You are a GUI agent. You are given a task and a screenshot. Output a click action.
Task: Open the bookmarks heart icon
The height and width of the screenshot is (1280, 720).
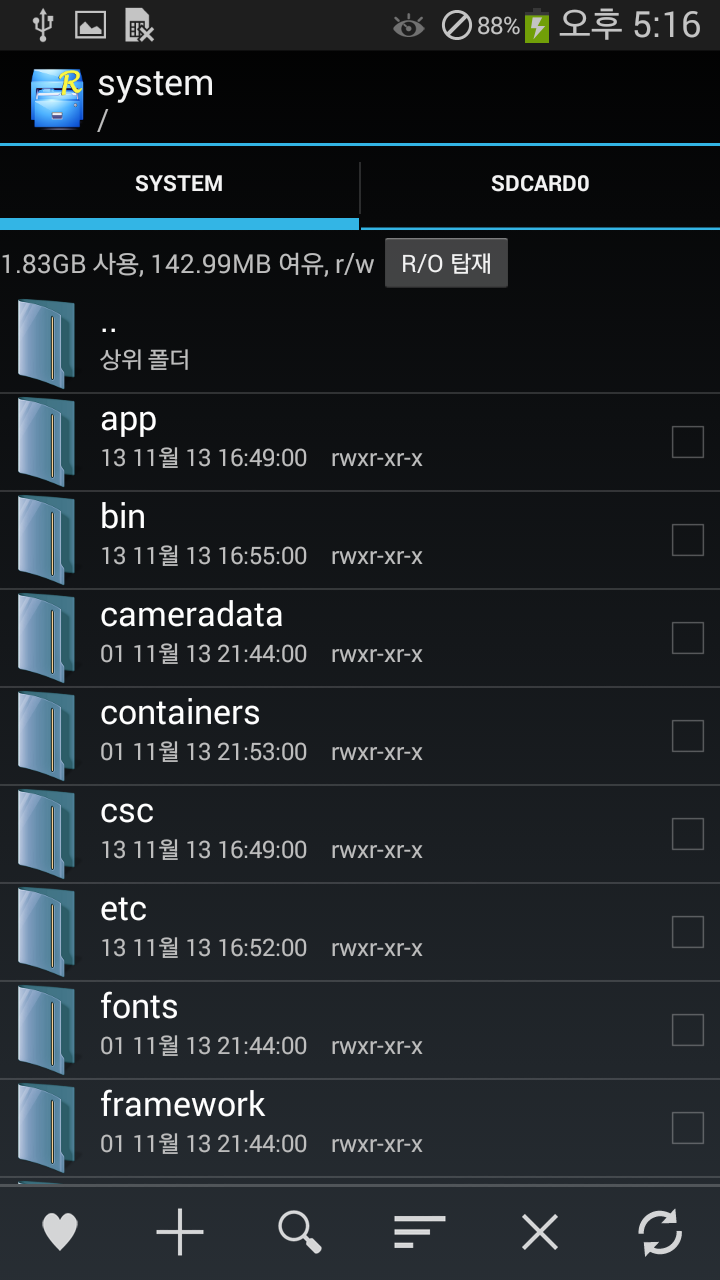[x=60, y=1232]
